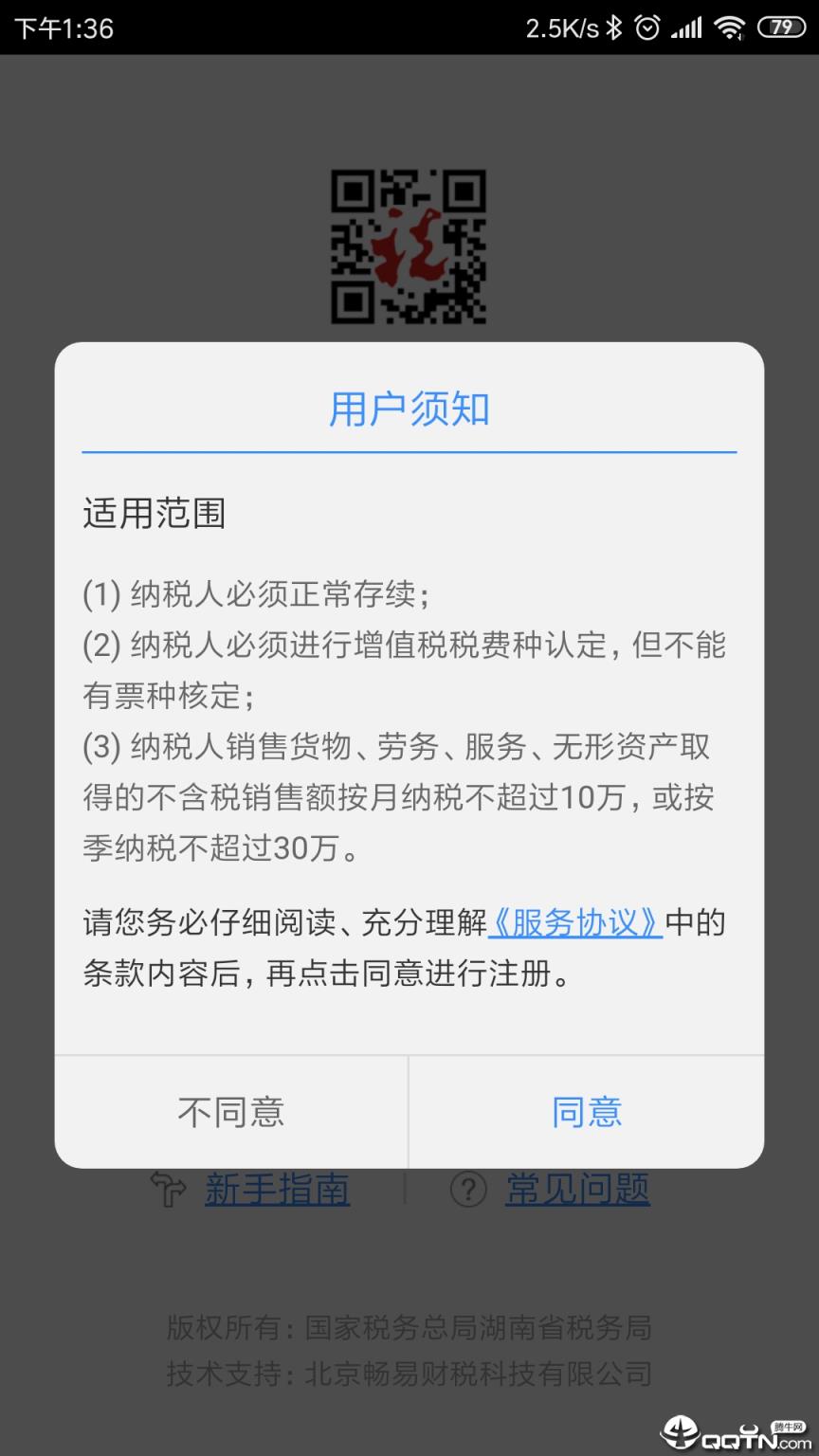
Task: Tap the 用户须知 dialog title
Action: (x=409, y=409)
